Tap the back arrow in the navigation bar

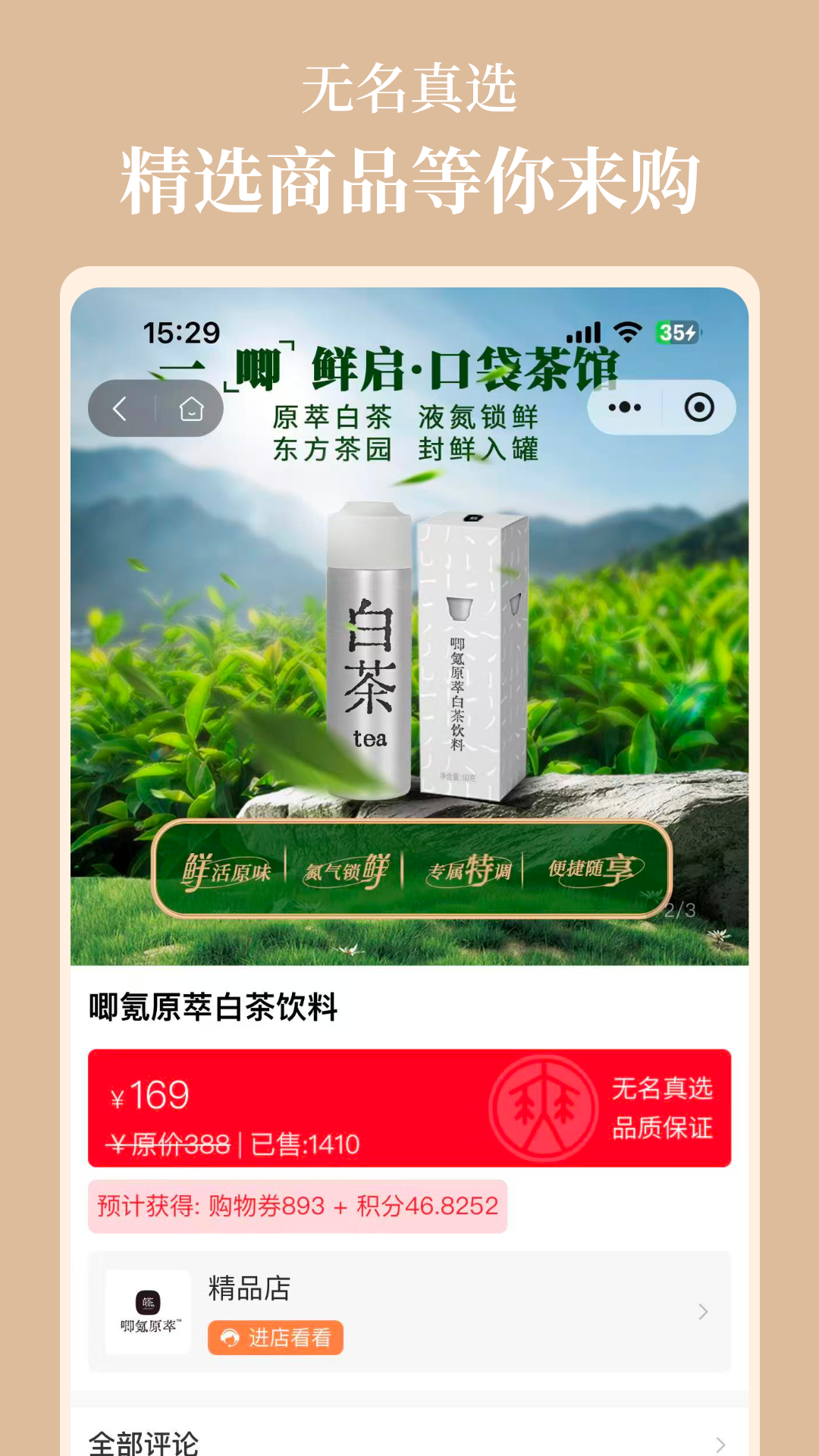tap(118, 407)
